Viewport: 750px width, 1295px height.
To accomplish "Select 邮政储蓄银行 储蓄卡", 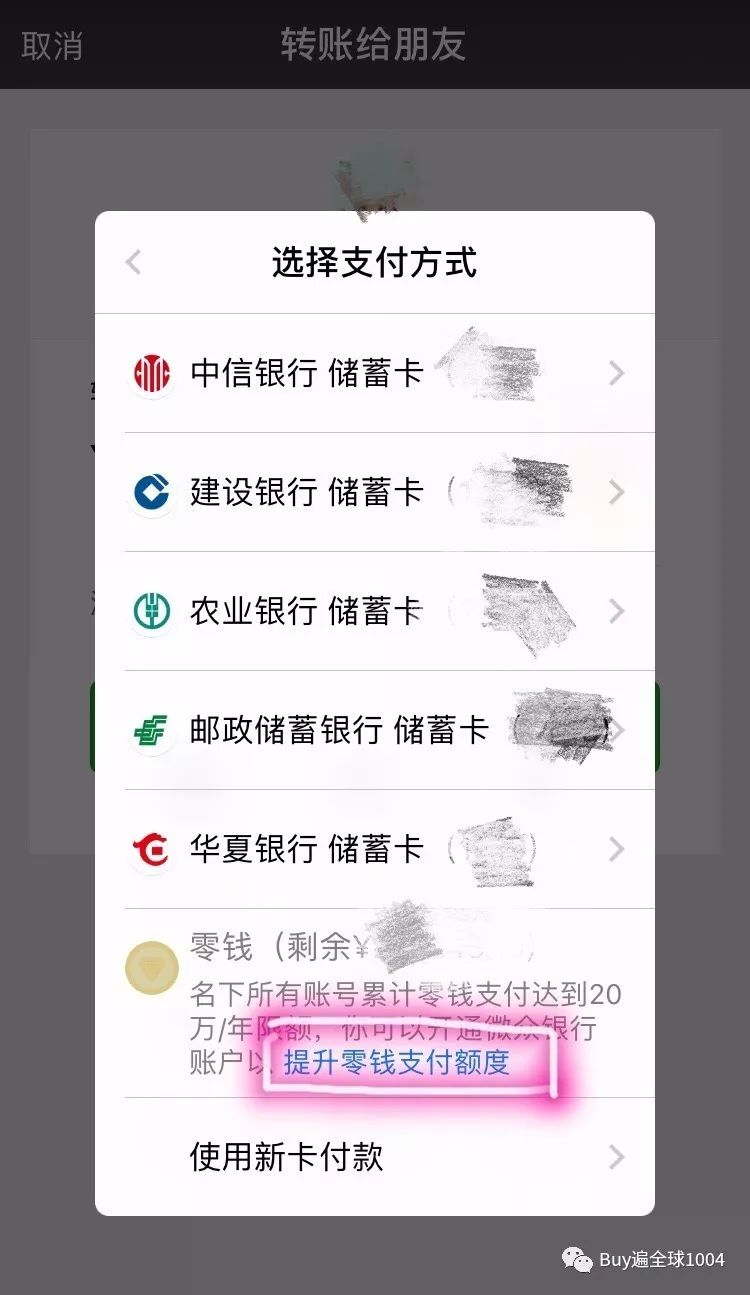I will tap(374, 730).
